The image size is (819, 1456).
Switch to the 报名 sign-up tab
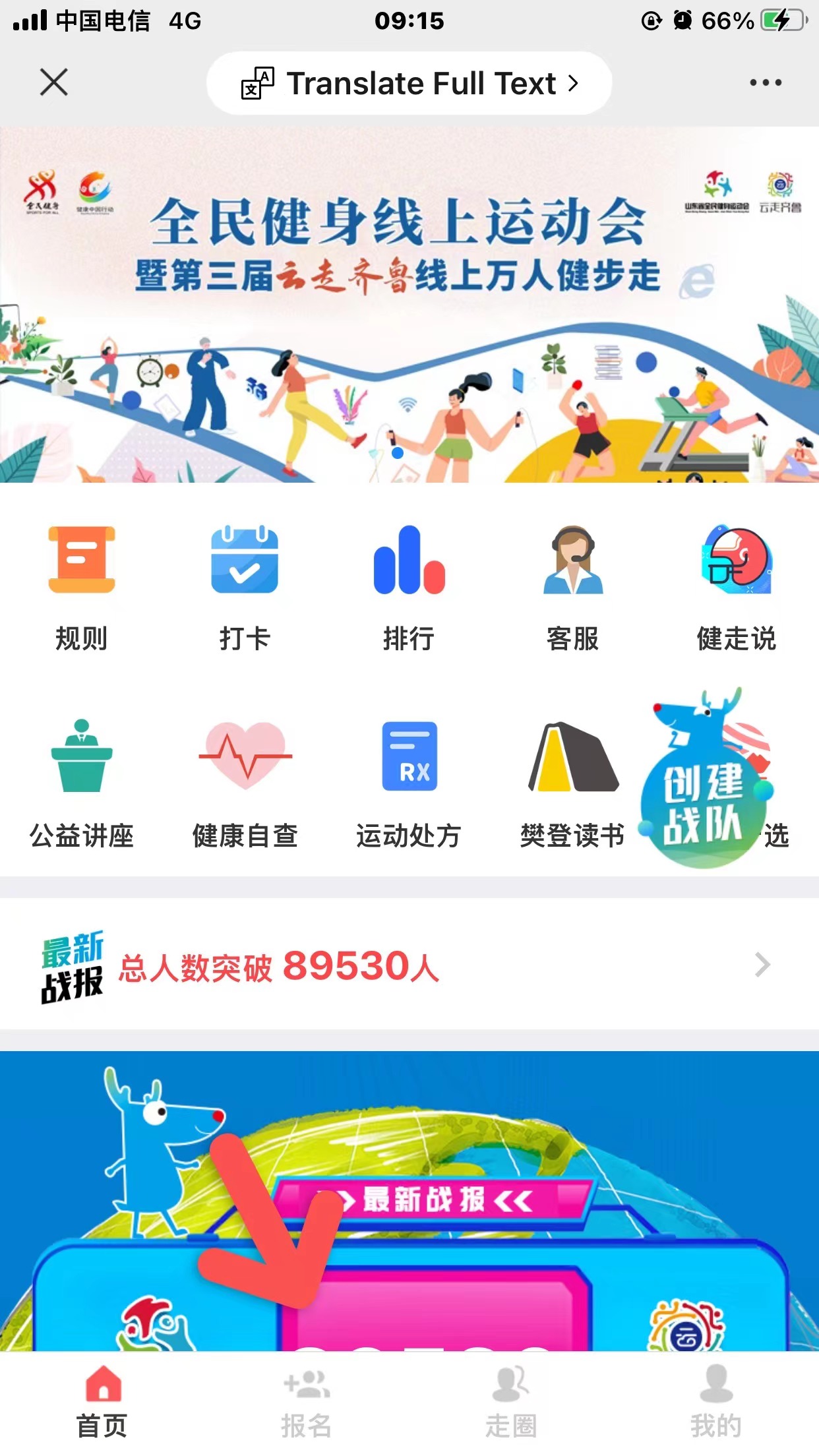point(306,1402)
